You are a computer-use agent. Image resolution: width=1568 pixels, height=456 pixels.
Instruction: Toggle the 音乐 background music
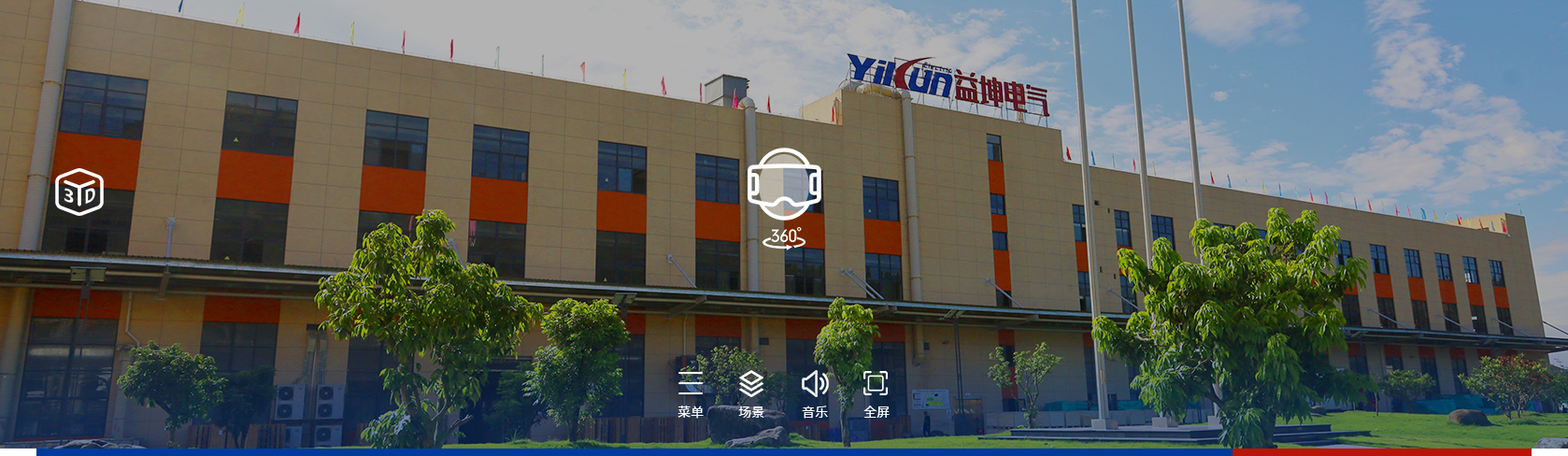click(x=815, y=392)
